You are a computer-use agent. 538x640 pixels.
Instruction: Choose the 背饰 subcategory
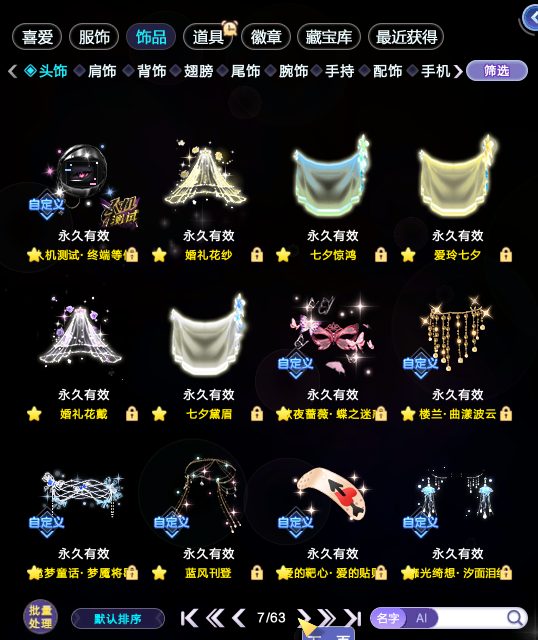[x=151, y=71]
